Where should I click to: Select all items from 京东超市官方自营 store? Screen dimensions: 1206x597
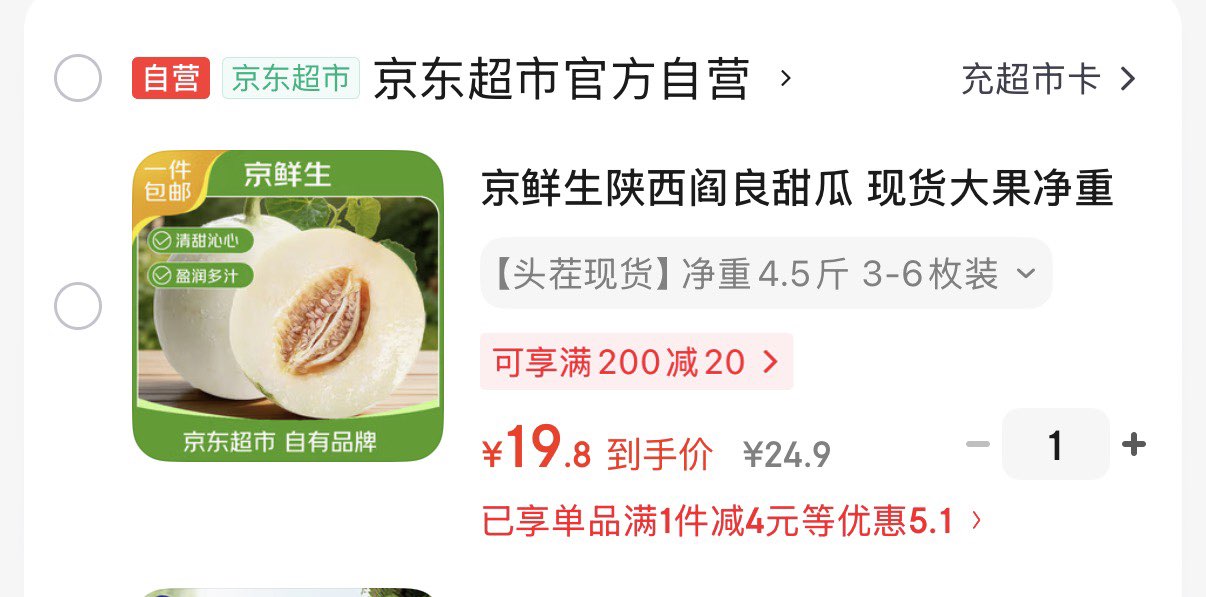click(x=78, y=78)
